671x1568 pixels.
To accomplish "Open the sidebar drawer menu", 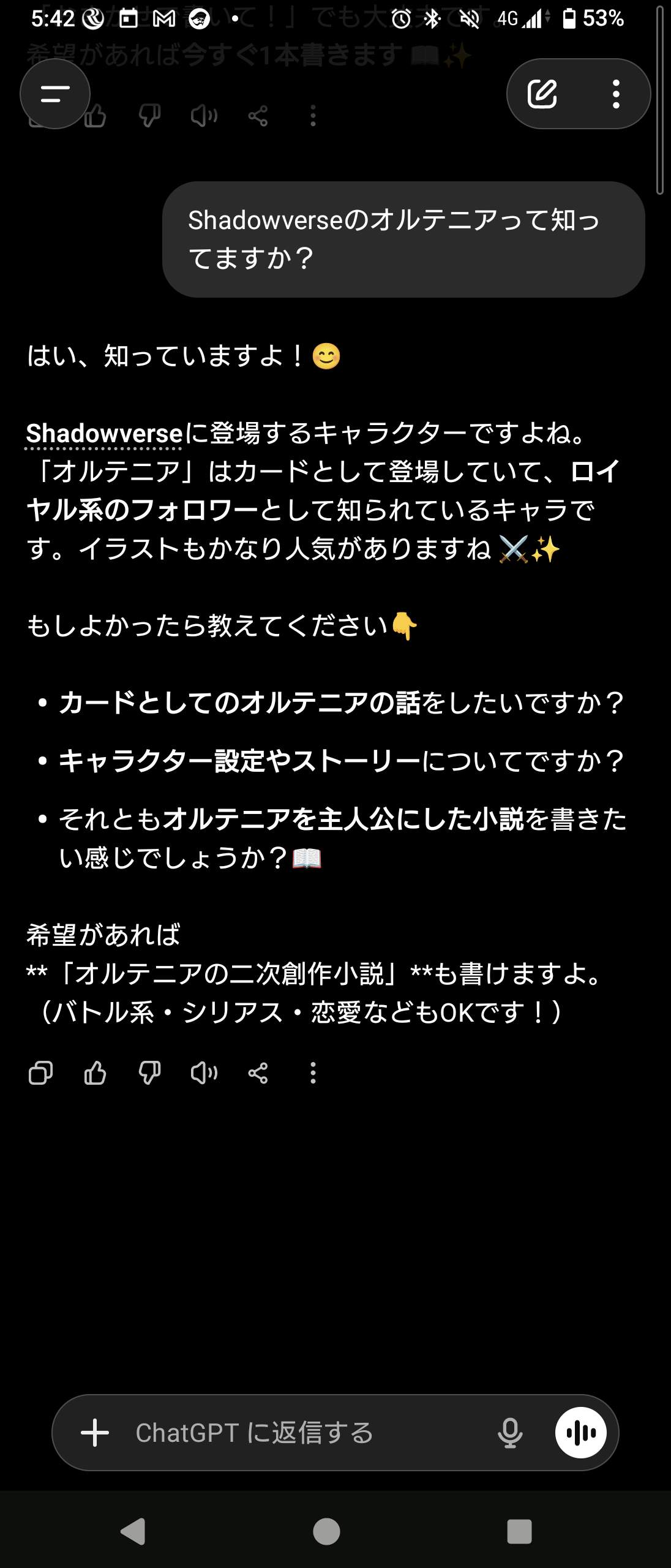I will [55, 94].
